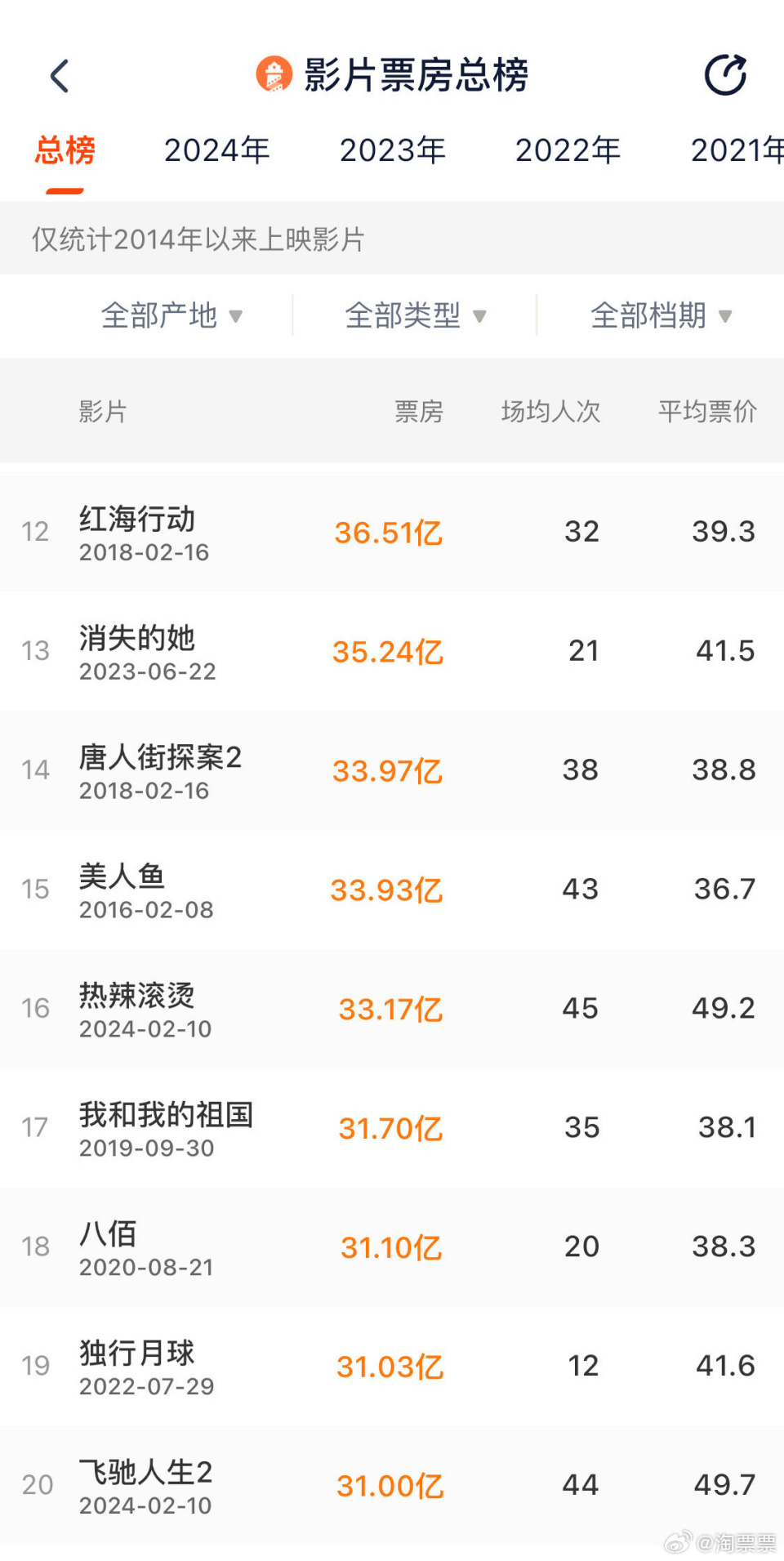784x1561 pixels.
Task: Open the 全部档期 filter dropdown
Action: pyautogui.click(x=660, y=316)
